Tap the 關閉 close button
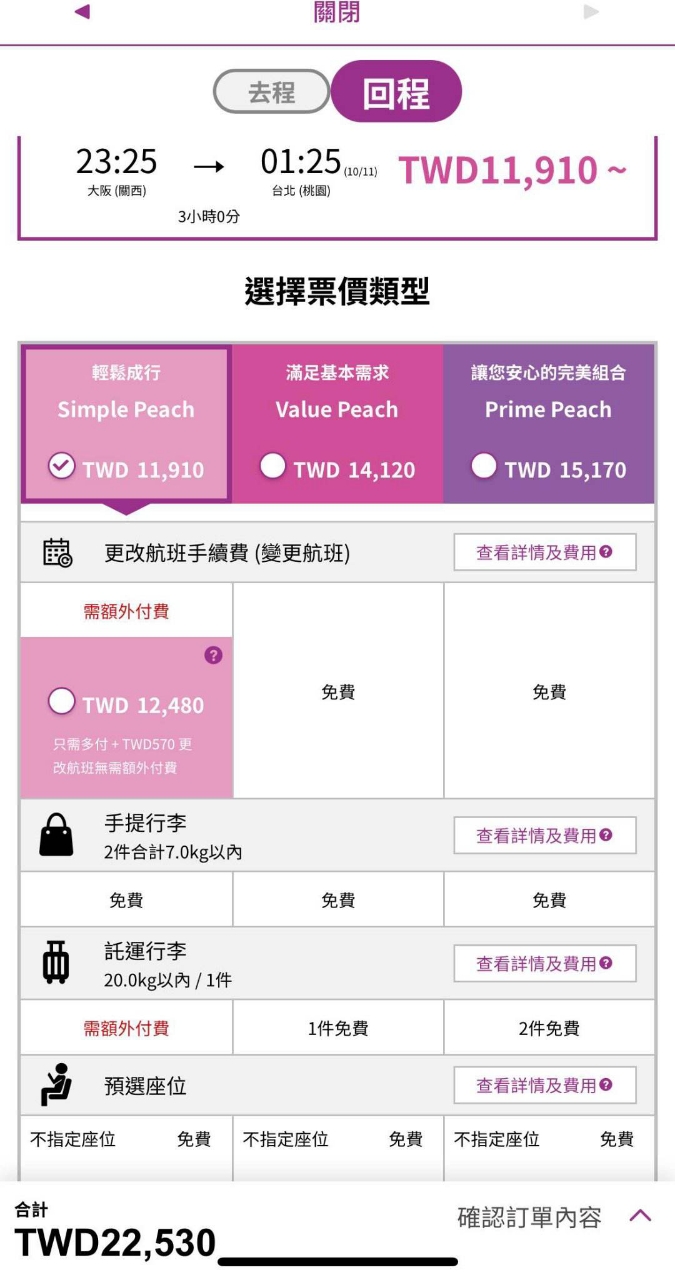Viewport: 675px width, 1280px height. click(x=337, y=12)
